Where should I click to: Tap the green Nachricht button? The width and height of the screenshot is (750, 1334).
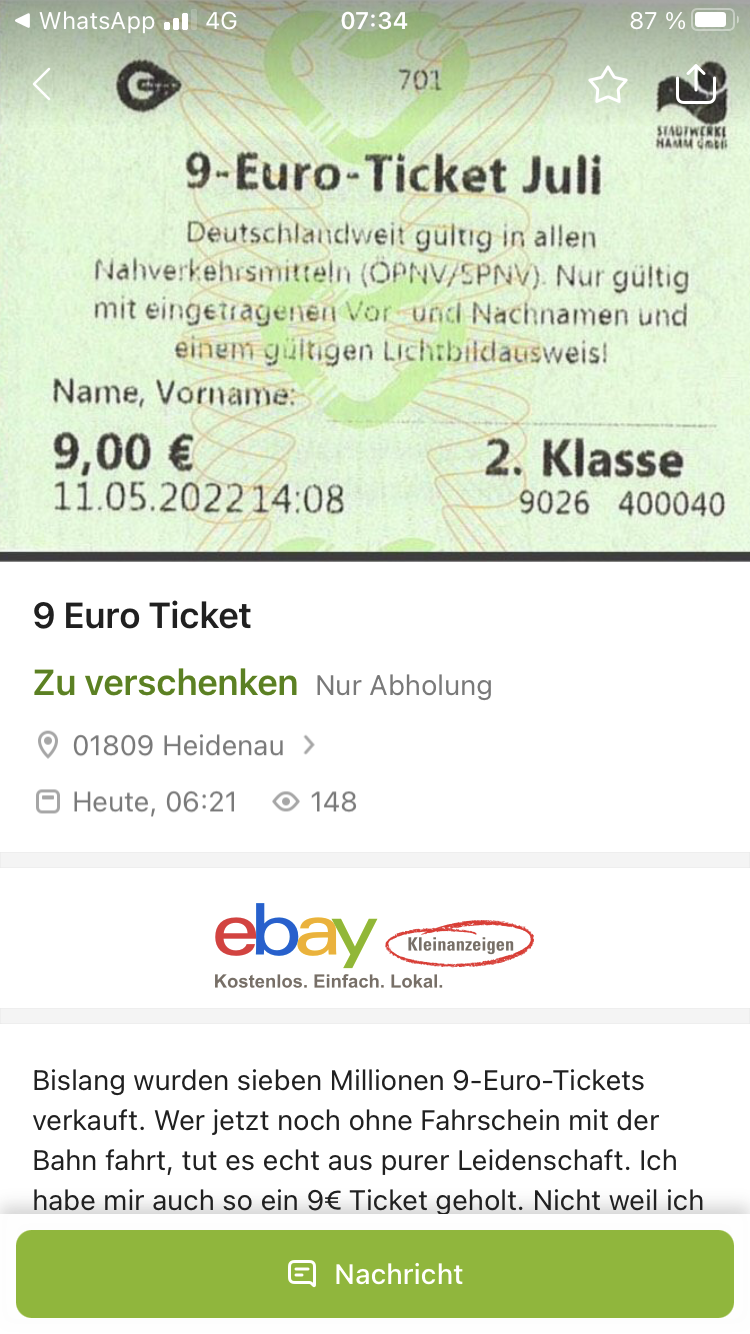tap(375, 1273)
